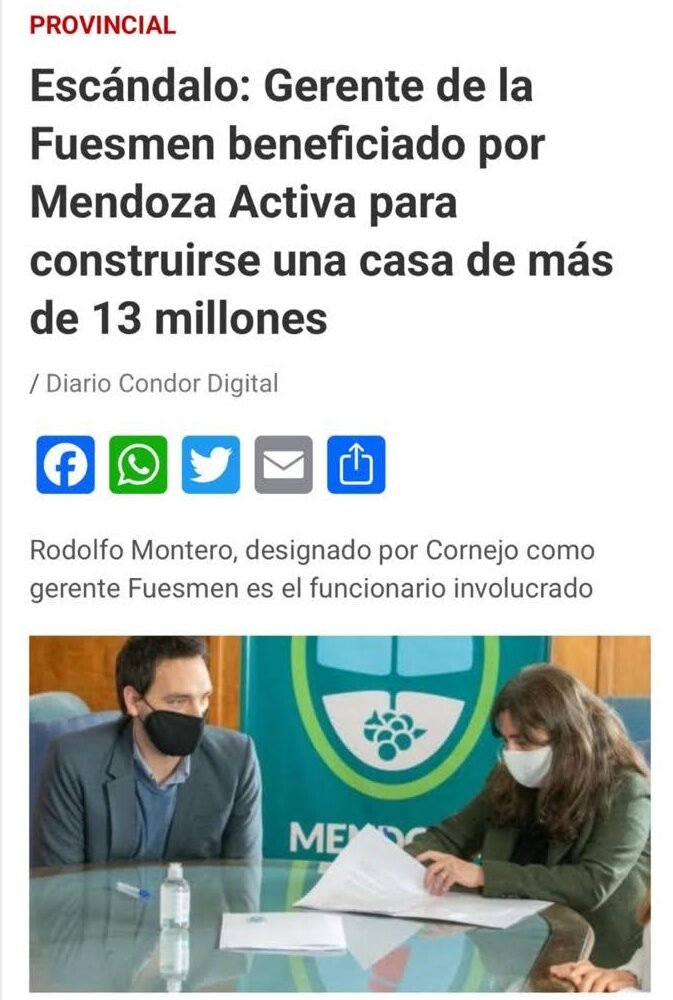Tweet this article on Twitter
The width and height of the screenshot is (673, 1000).
[211, 465]
